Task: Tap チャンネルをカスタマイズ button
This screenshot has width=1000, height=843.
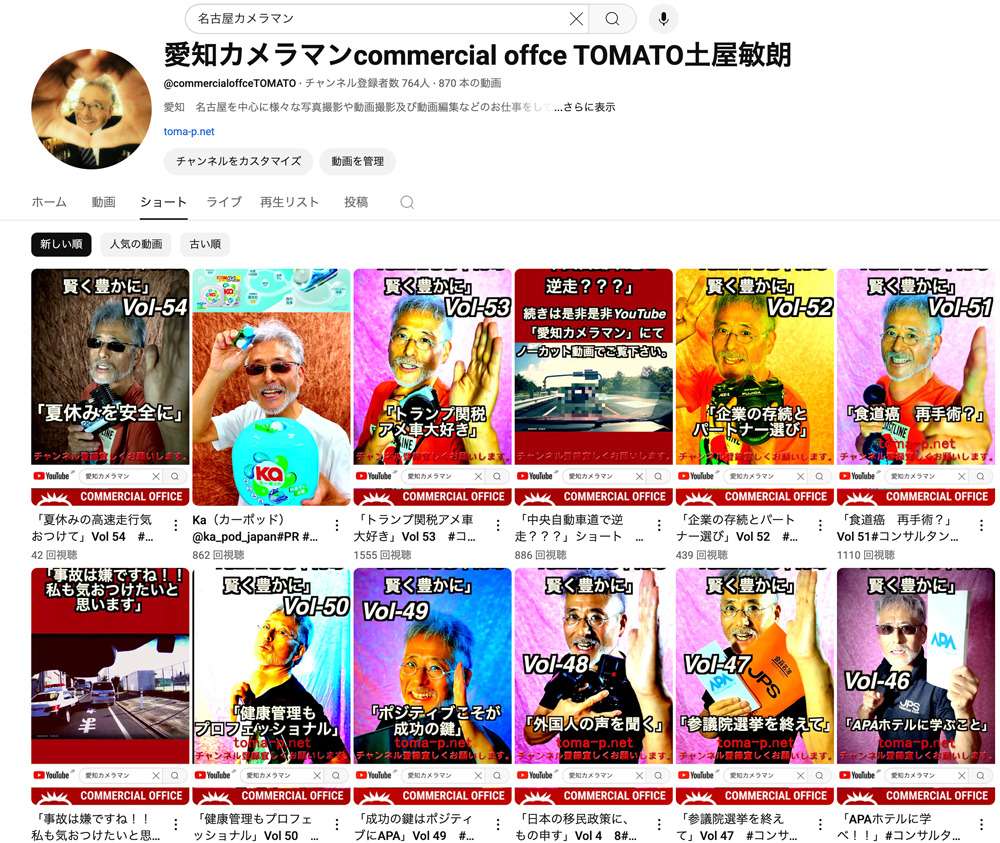Action: click(x=238, y=161)
